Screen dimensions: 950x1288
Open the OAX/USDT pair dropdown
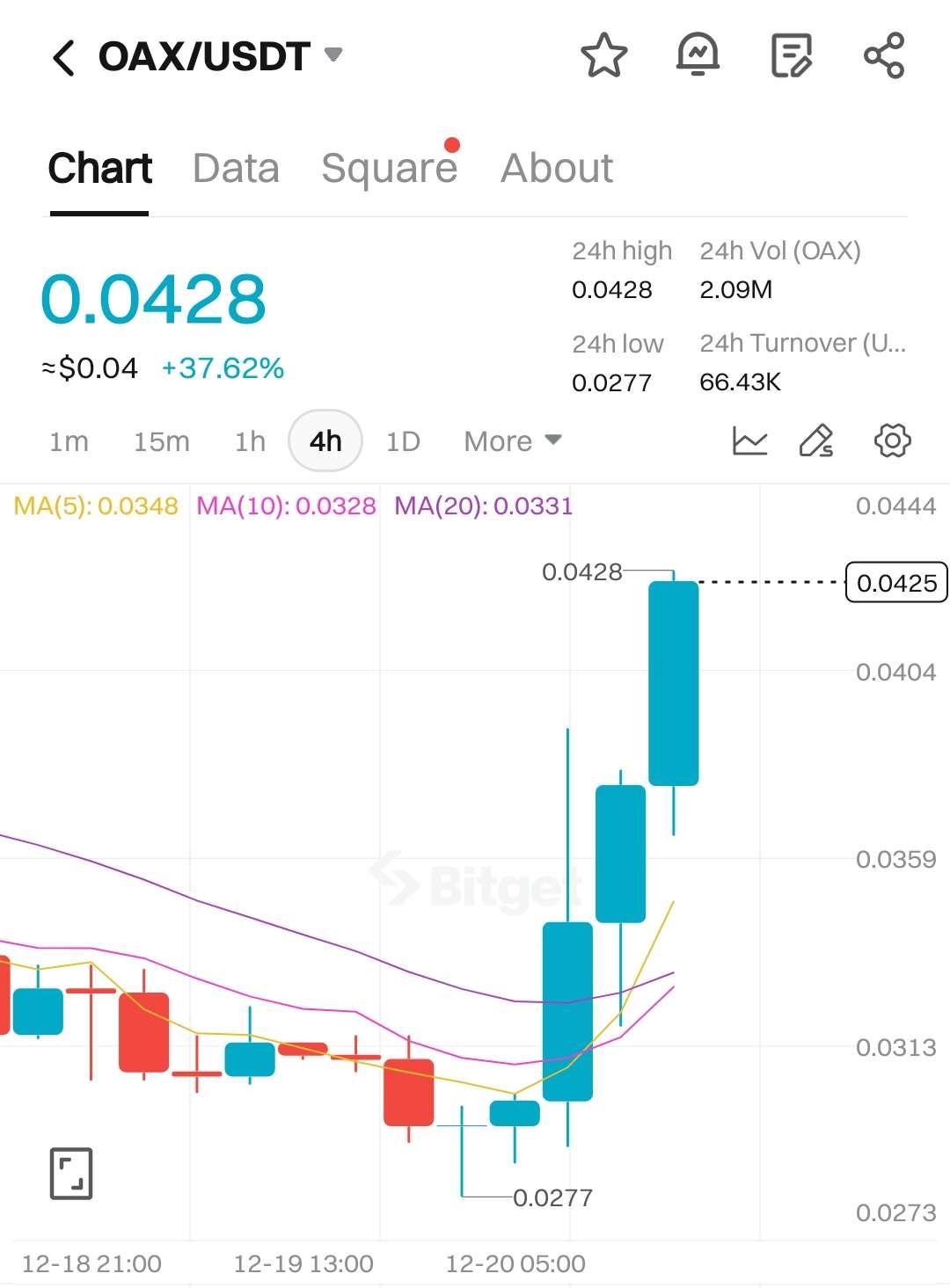click(x=333, y=55)
